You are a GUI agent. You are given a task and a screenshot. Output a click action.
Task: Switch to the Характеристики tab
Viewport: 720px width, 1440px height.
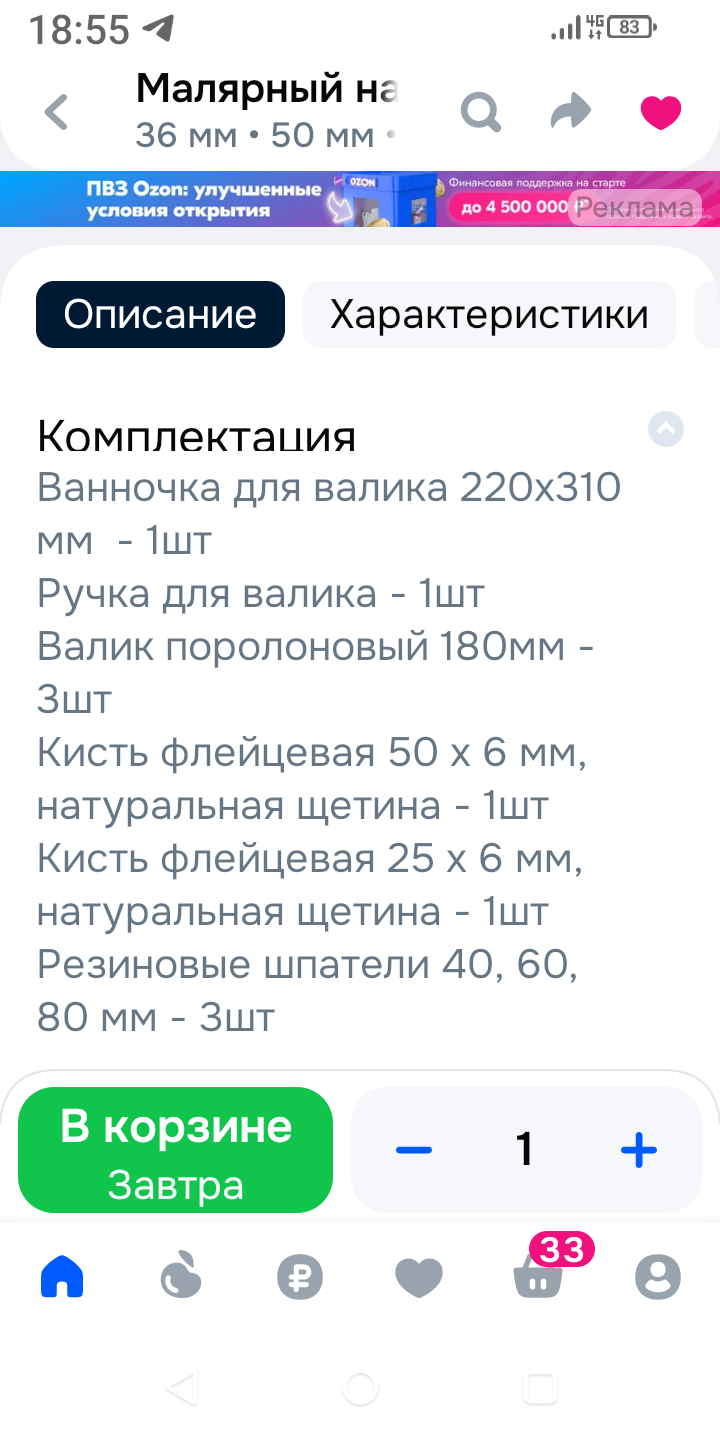[489, 315]
